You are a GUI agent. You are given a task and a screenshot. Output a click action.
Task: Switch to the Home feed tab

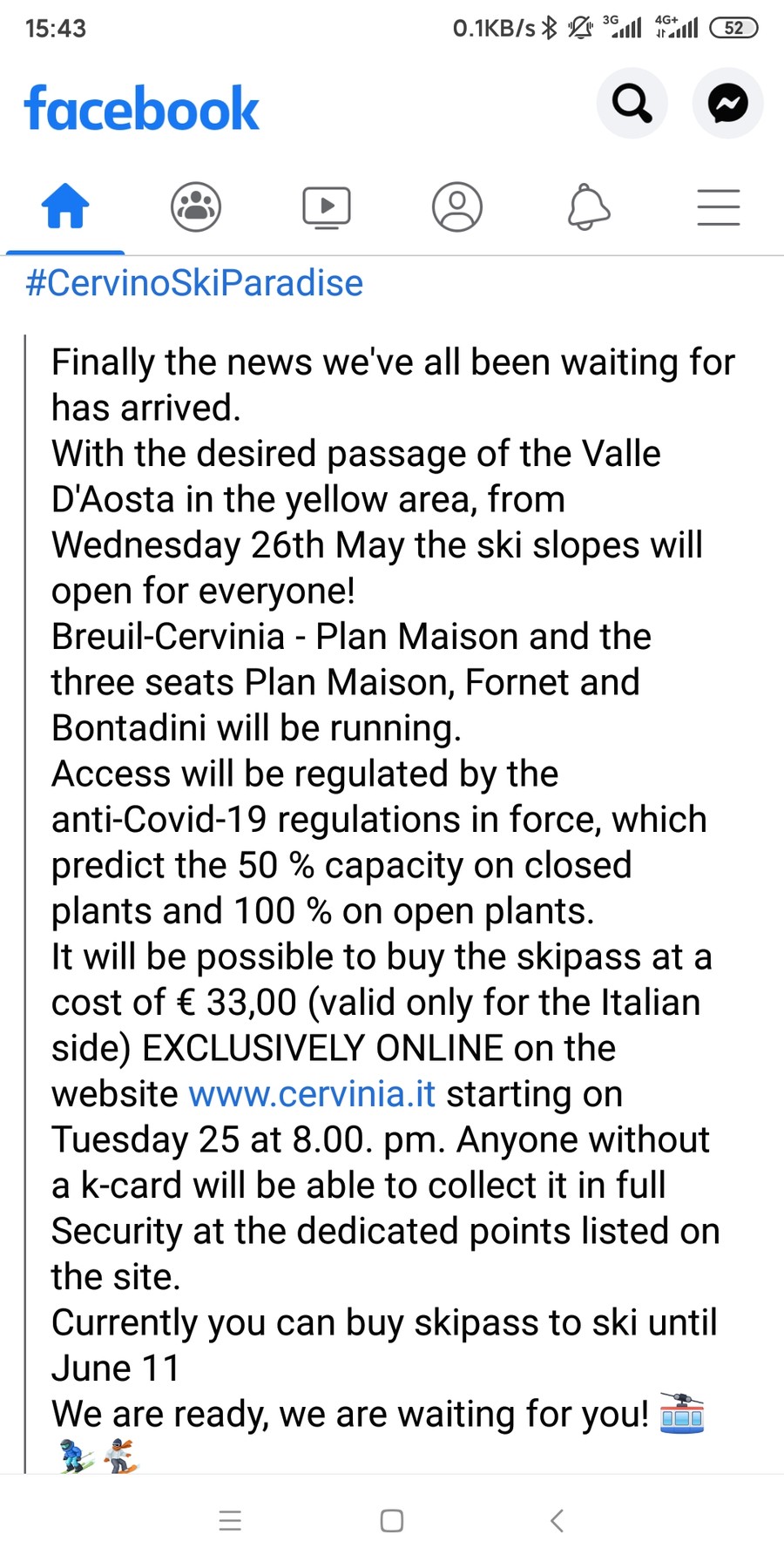point(65,207)
